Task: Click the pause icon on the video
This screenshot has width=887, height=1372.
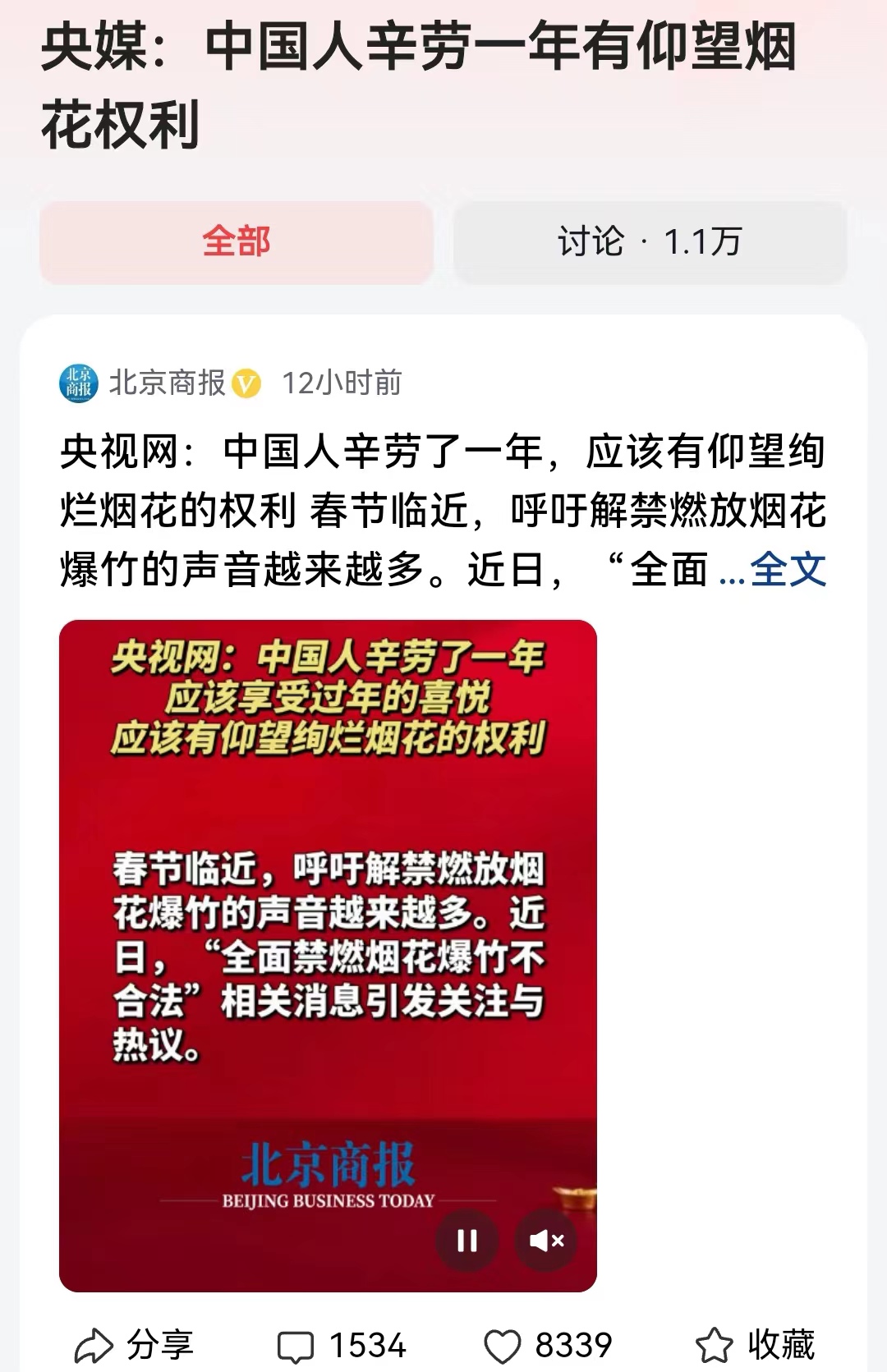Action: (x=467, y=1241)
